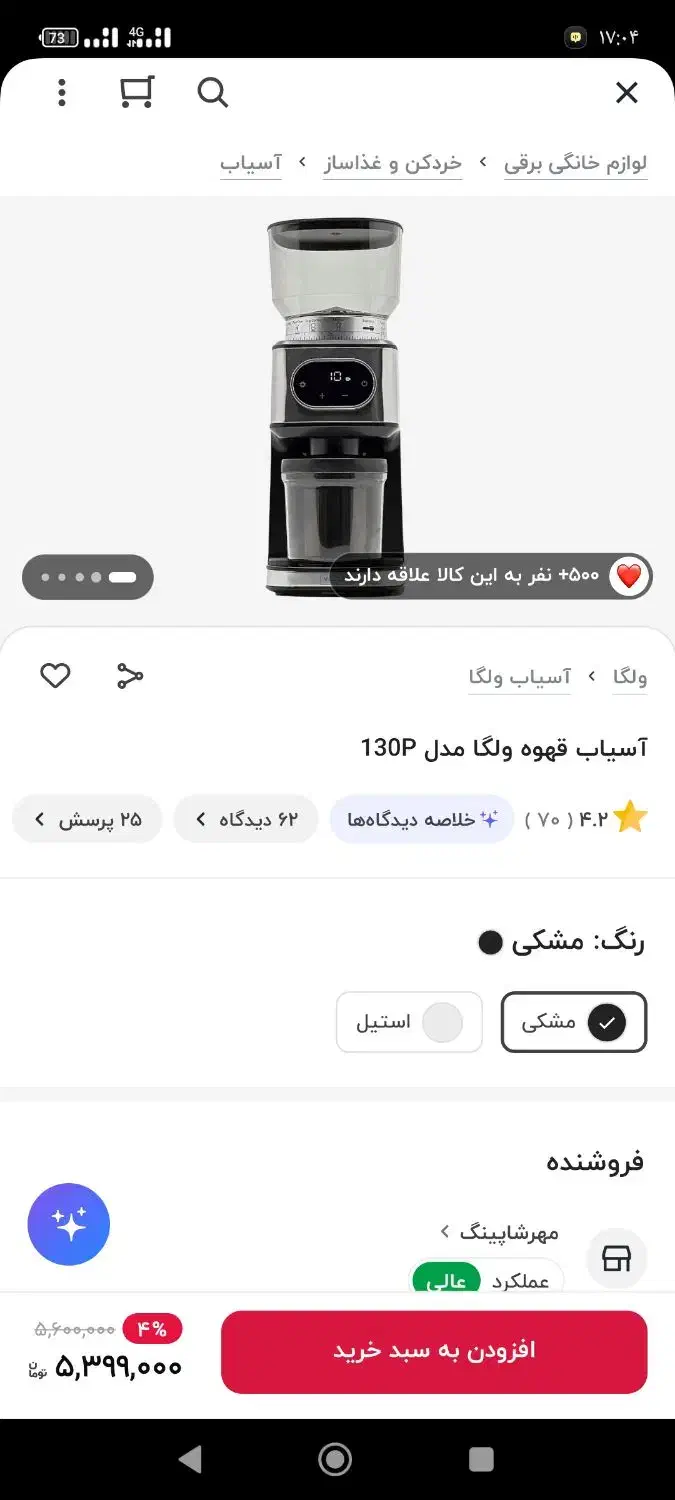Image resolution: width=675 pixels, height=1500 pixels.
Task: Open the sparkle AI assistant button
Action: (69, 1224)
